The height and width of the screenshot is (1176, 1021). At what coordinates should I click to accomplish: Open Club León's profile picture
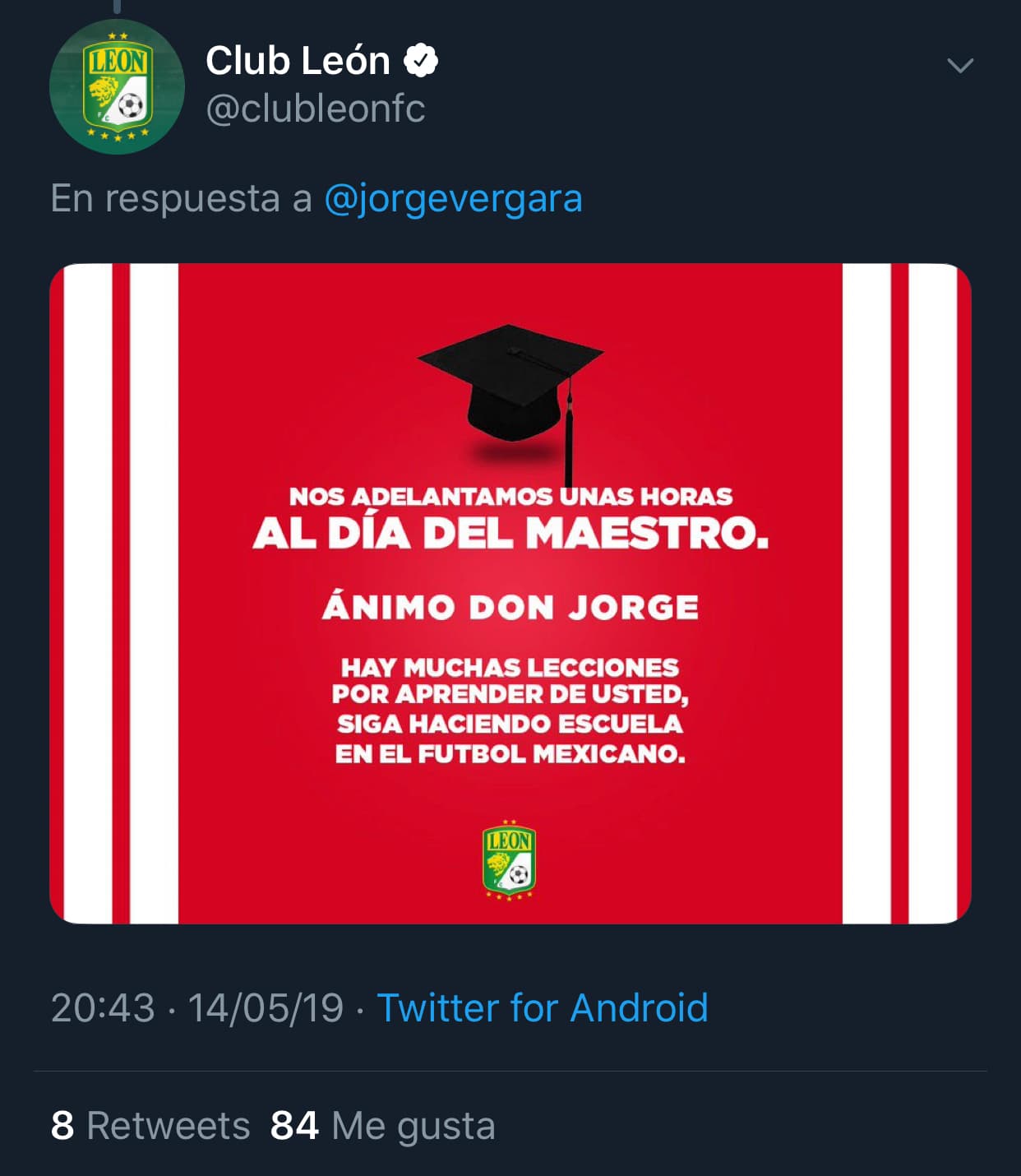tap(117, 86)
